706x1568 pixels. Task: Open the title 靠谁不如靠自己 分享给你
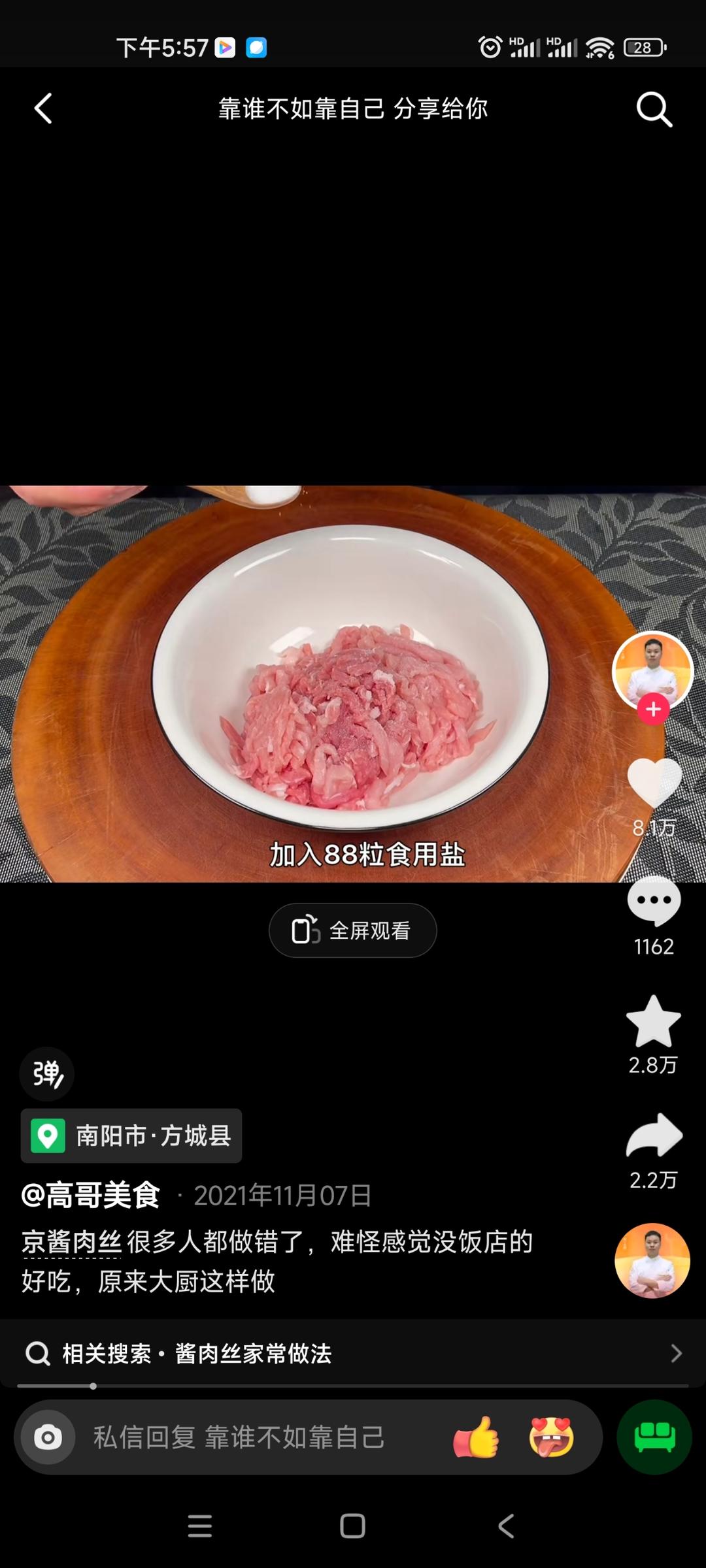click(x=353, y=108)
